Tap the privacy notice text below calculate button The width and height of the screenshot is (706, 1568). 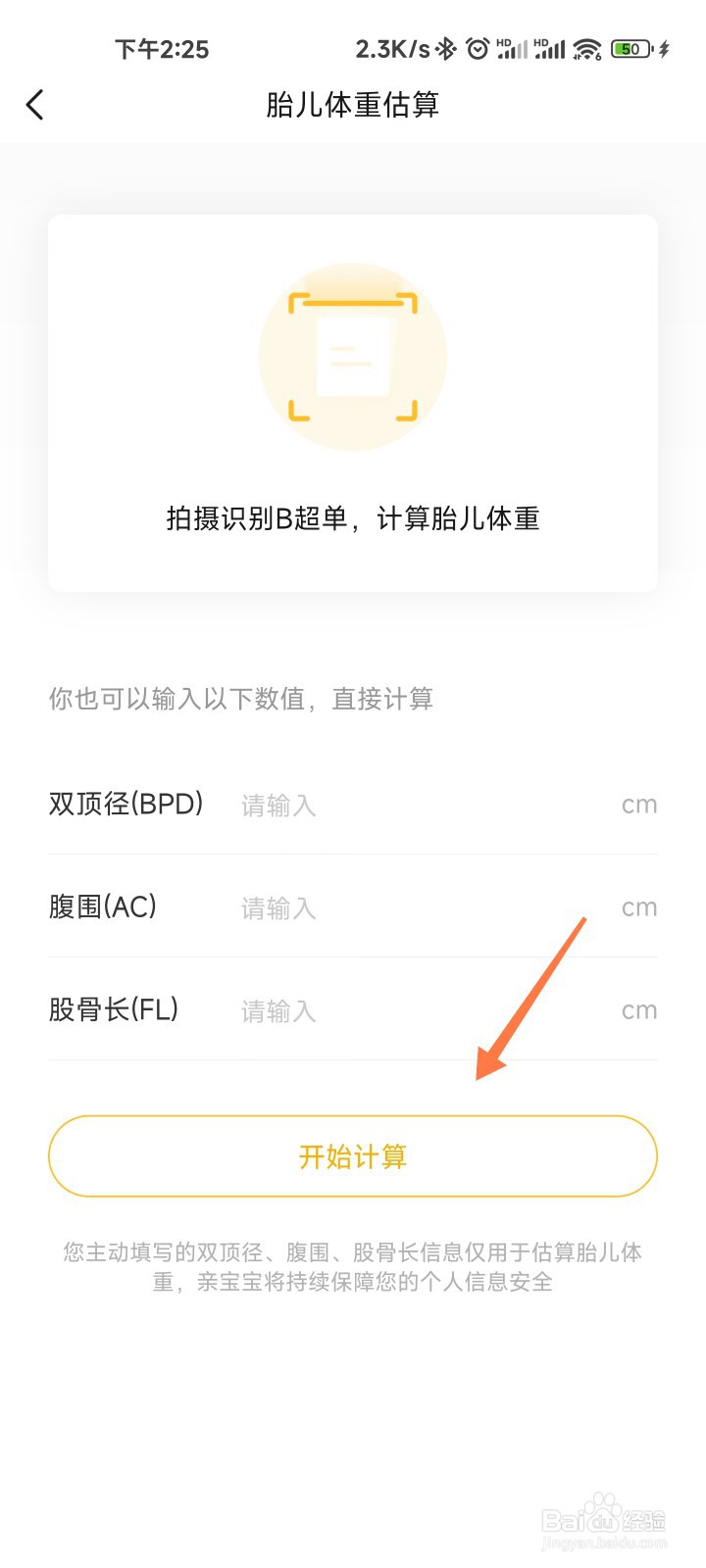point(353,1265)
